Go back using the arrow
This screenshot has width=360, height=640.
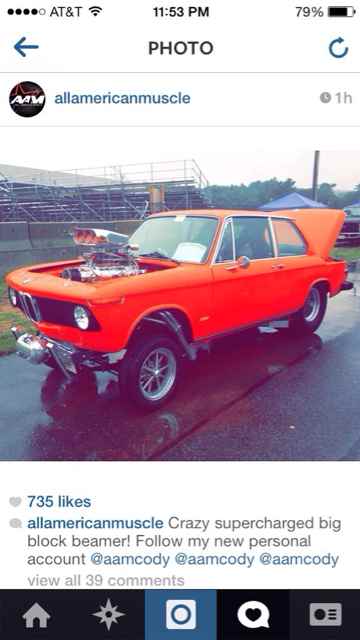pyautogui.click(x=26, y=47)
